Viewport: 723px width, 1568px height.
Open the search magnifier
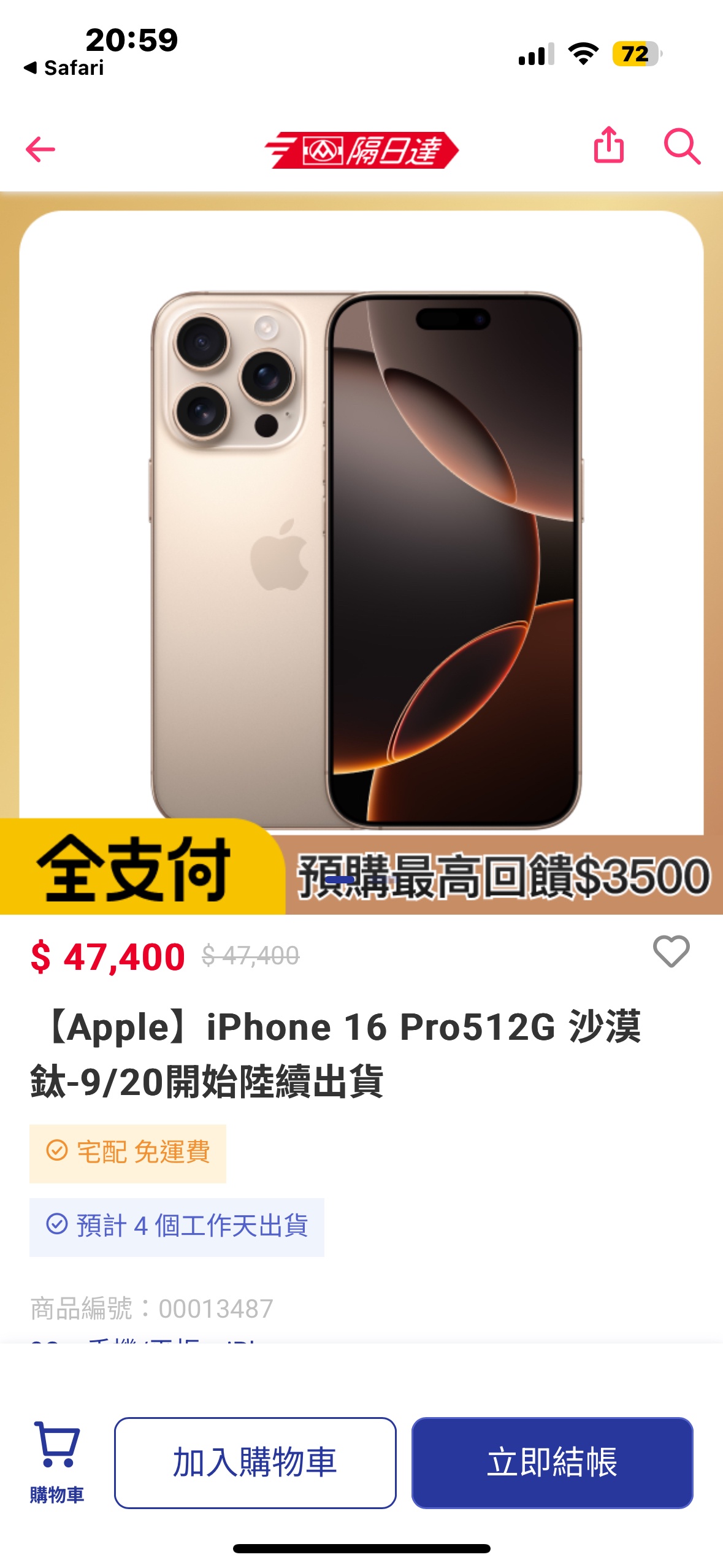682,147
